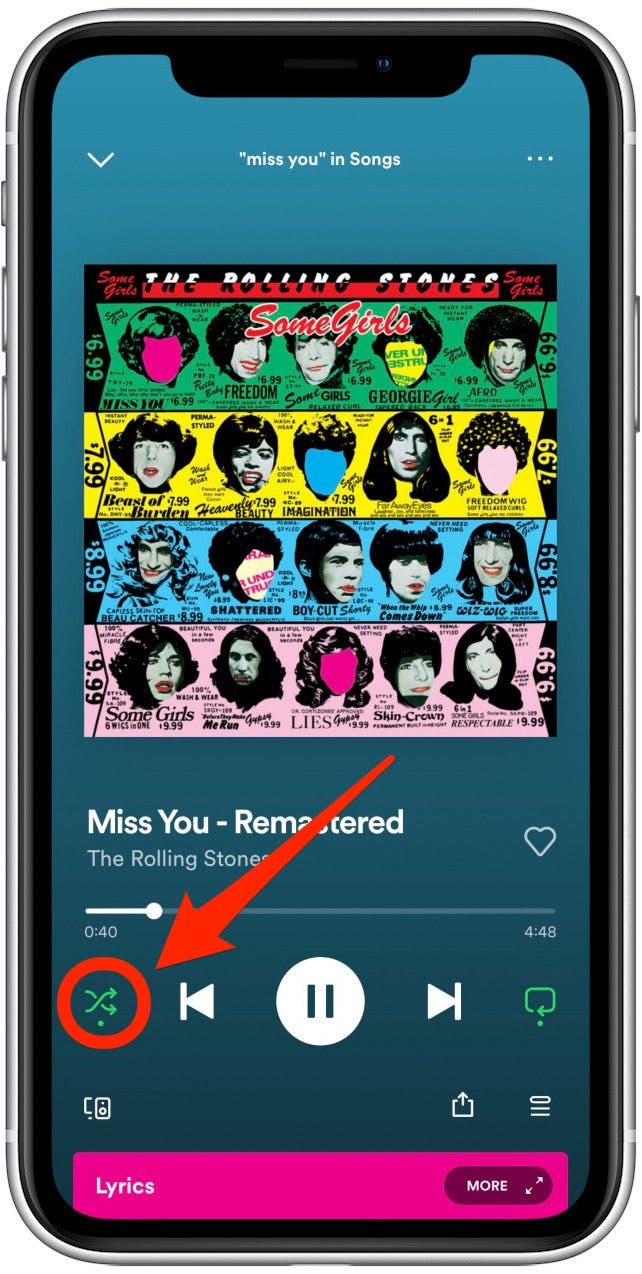
Task: Tap the song progress bar
Action: (x=320, y=911)
